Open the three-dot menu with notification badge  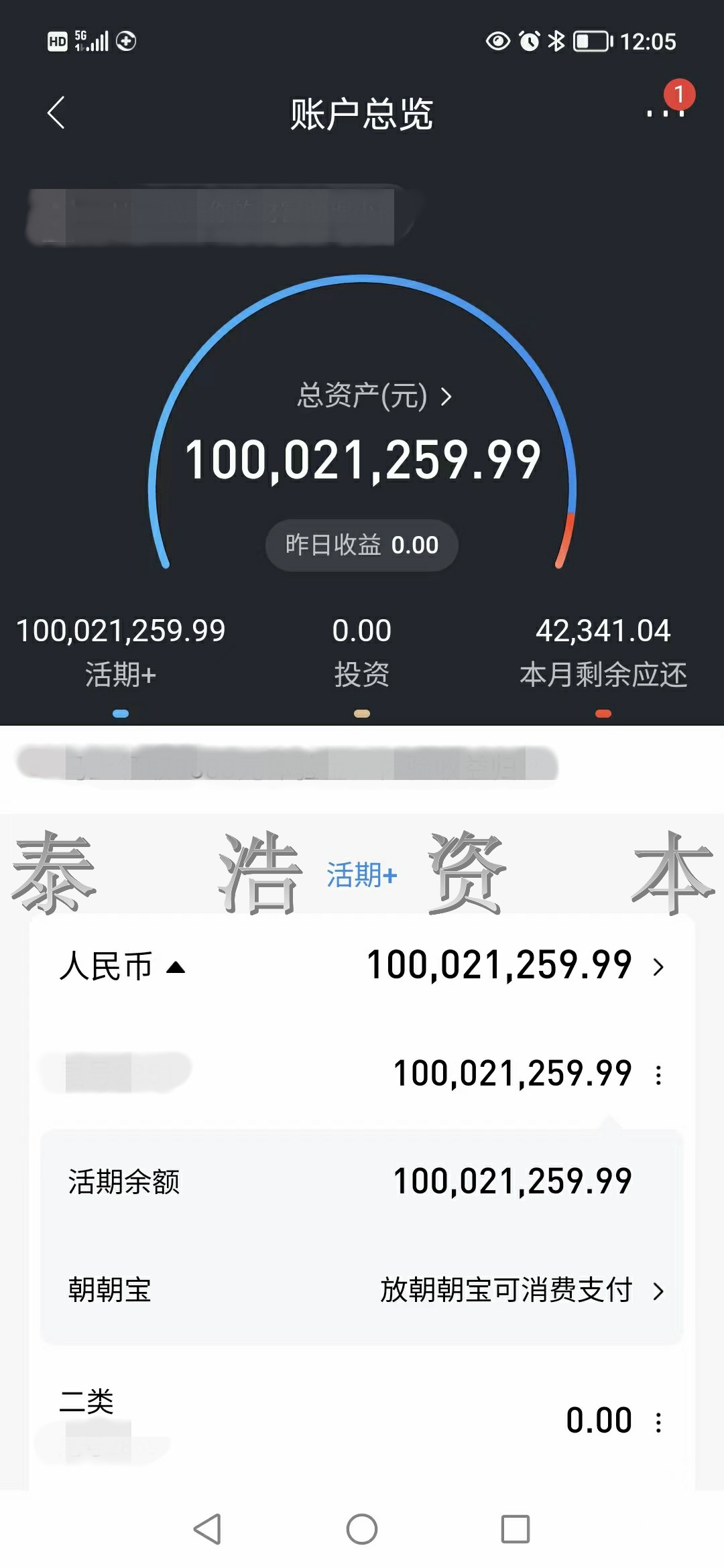665,112
